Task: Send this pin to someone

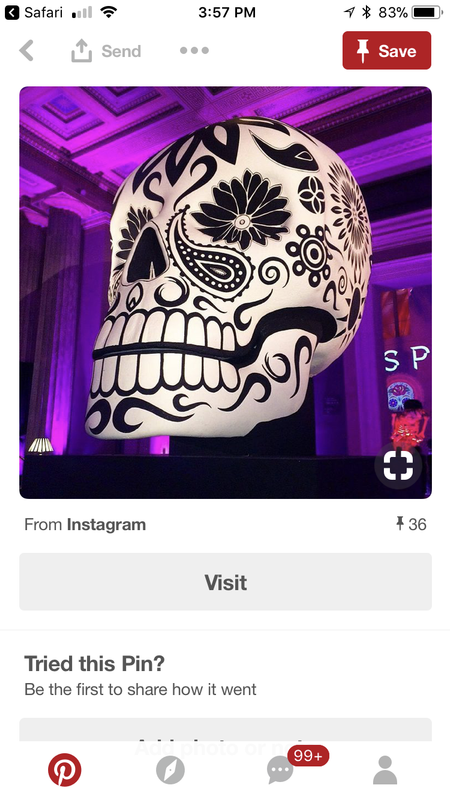Action: pos(106,51)
